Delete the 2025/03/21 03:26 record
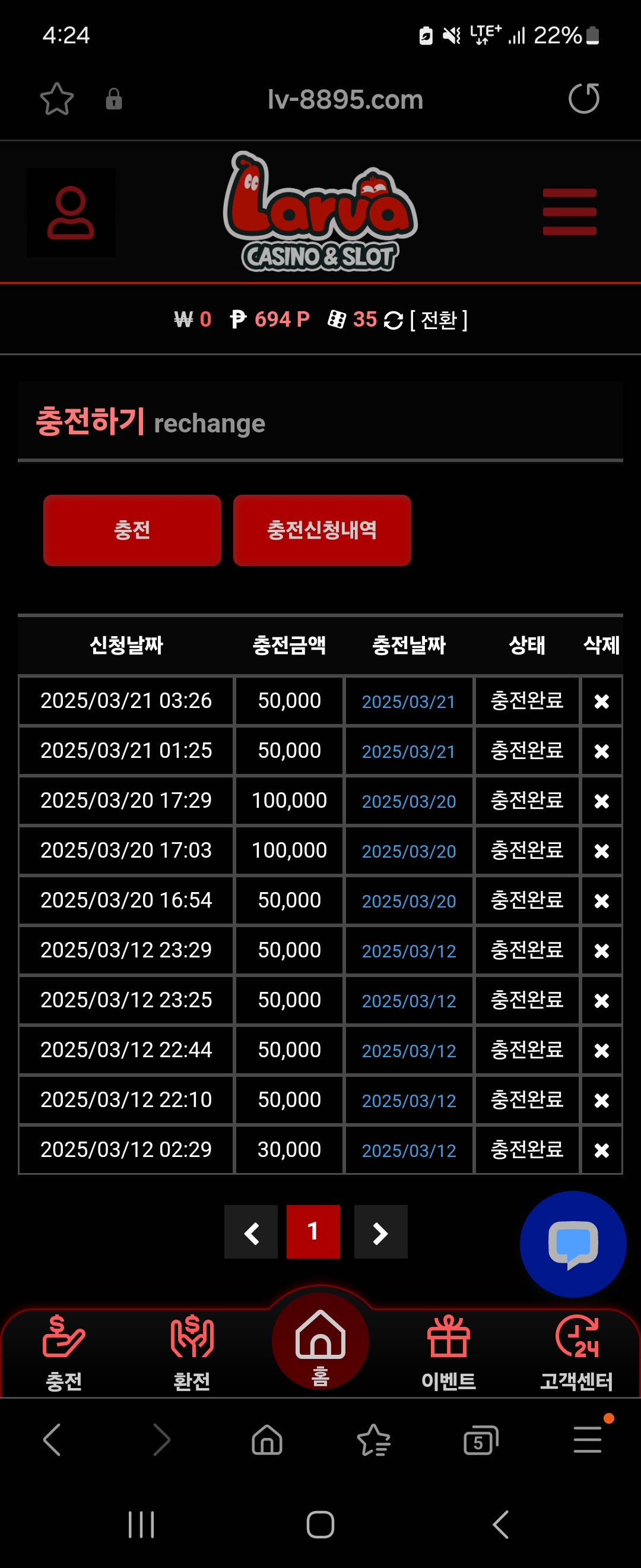The image size is (641, 1568). pos(601,701)
